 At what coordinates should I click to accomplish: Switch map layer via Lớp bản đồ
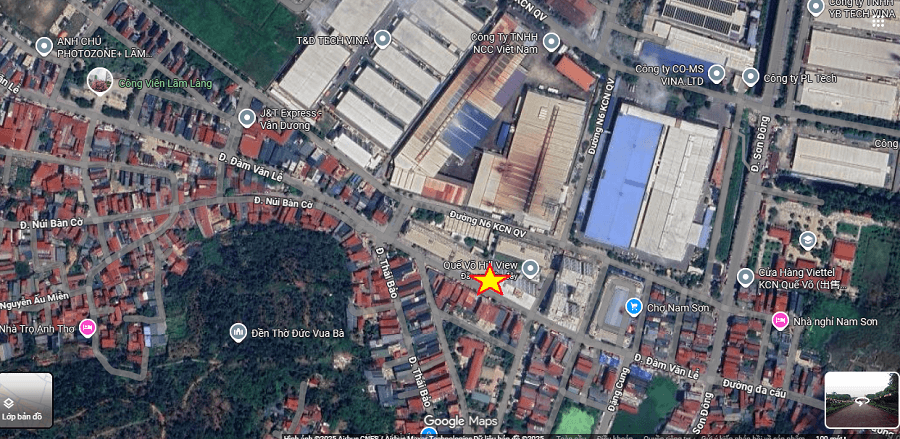click(x=25, y=399)
